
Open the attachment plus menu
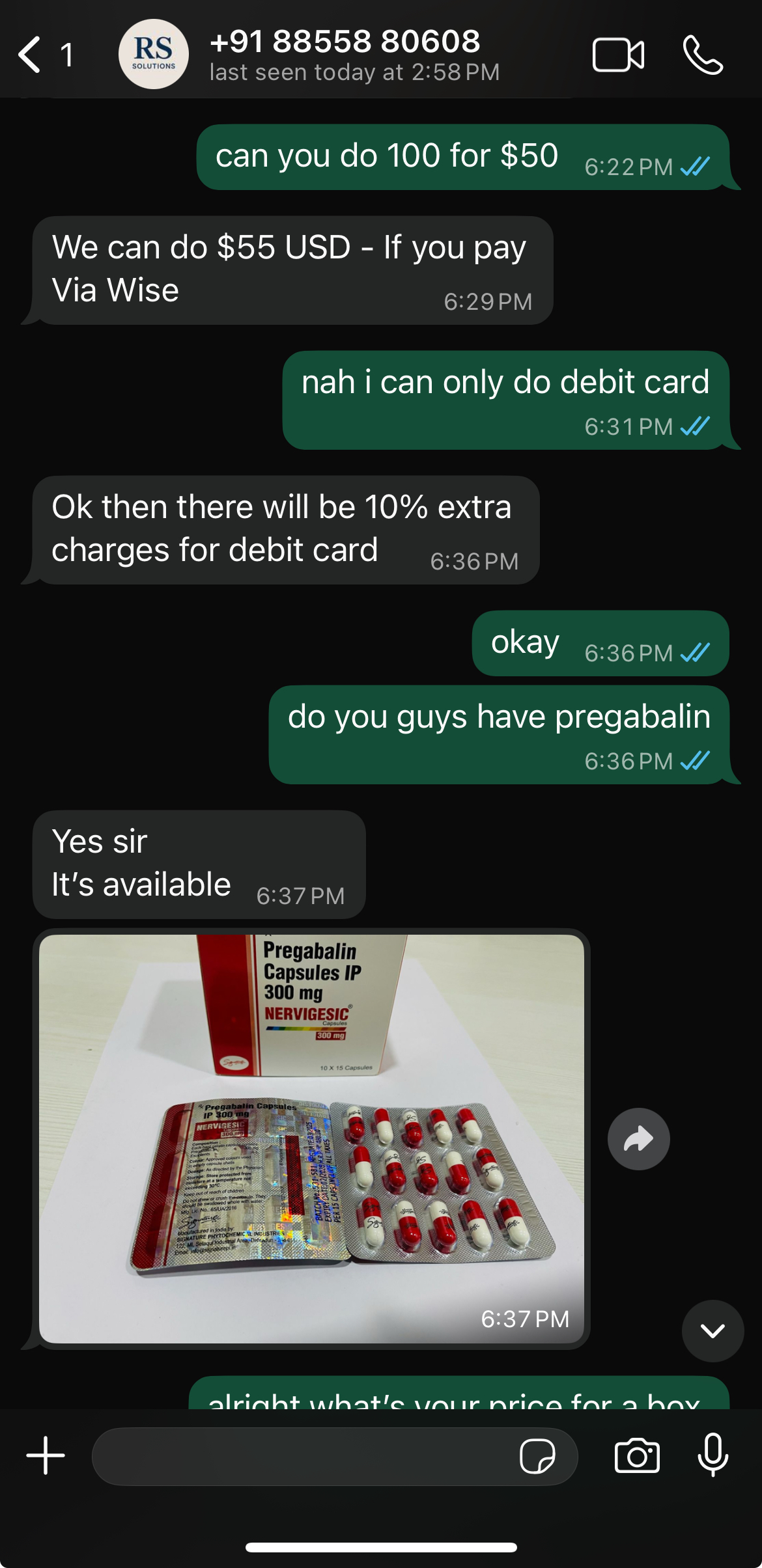coord(46,1455)
